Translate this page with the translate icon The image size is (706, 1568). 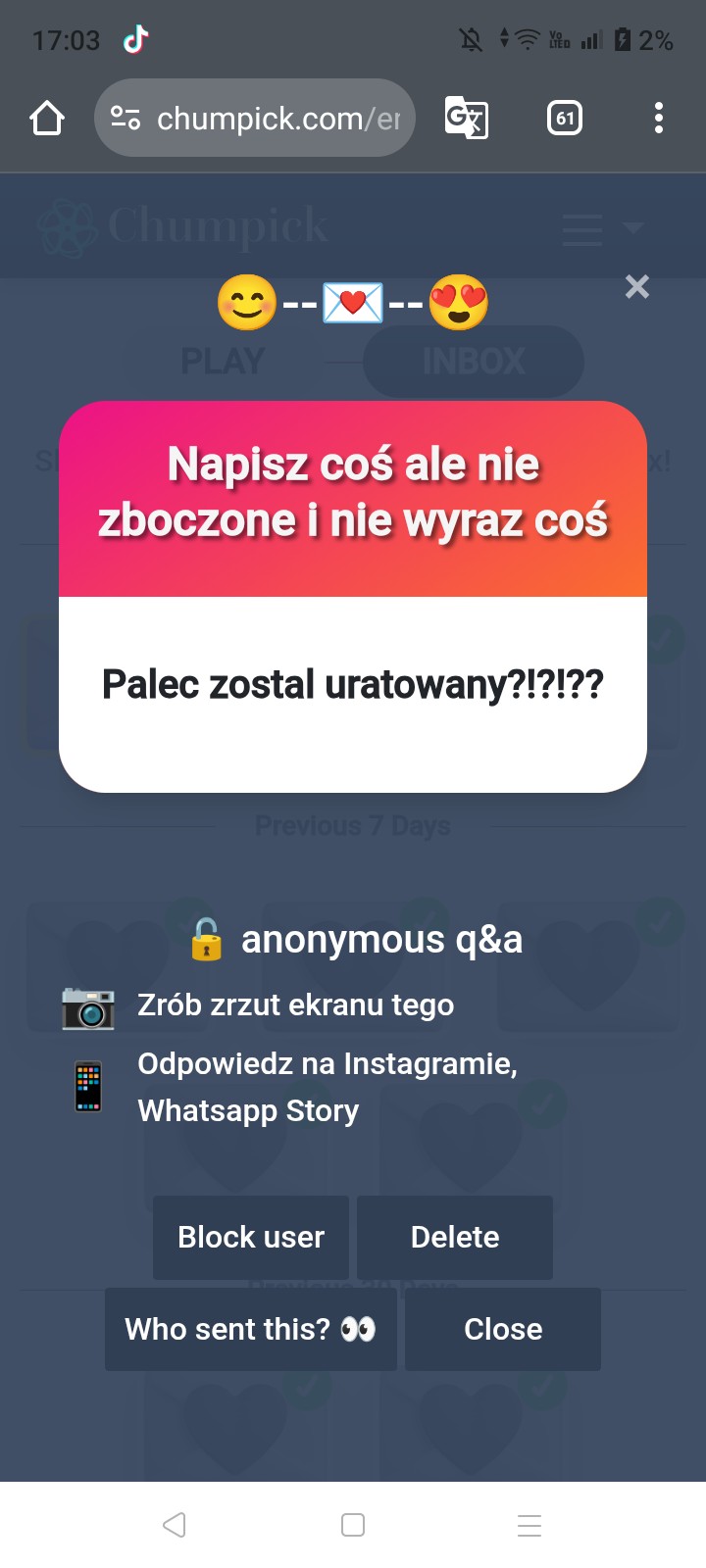point(467,119)
